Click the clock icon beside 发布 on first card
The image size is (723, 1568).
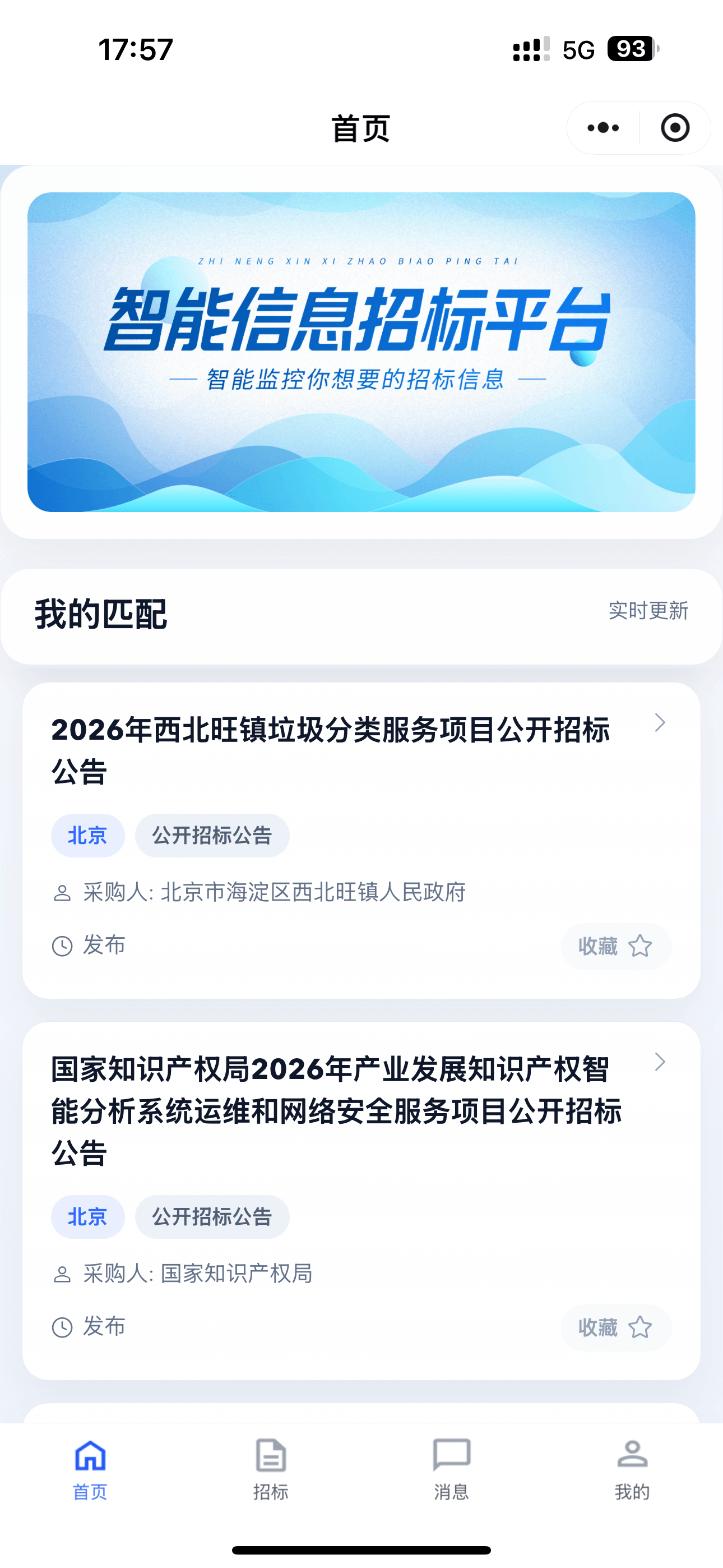tap(63, 946)
